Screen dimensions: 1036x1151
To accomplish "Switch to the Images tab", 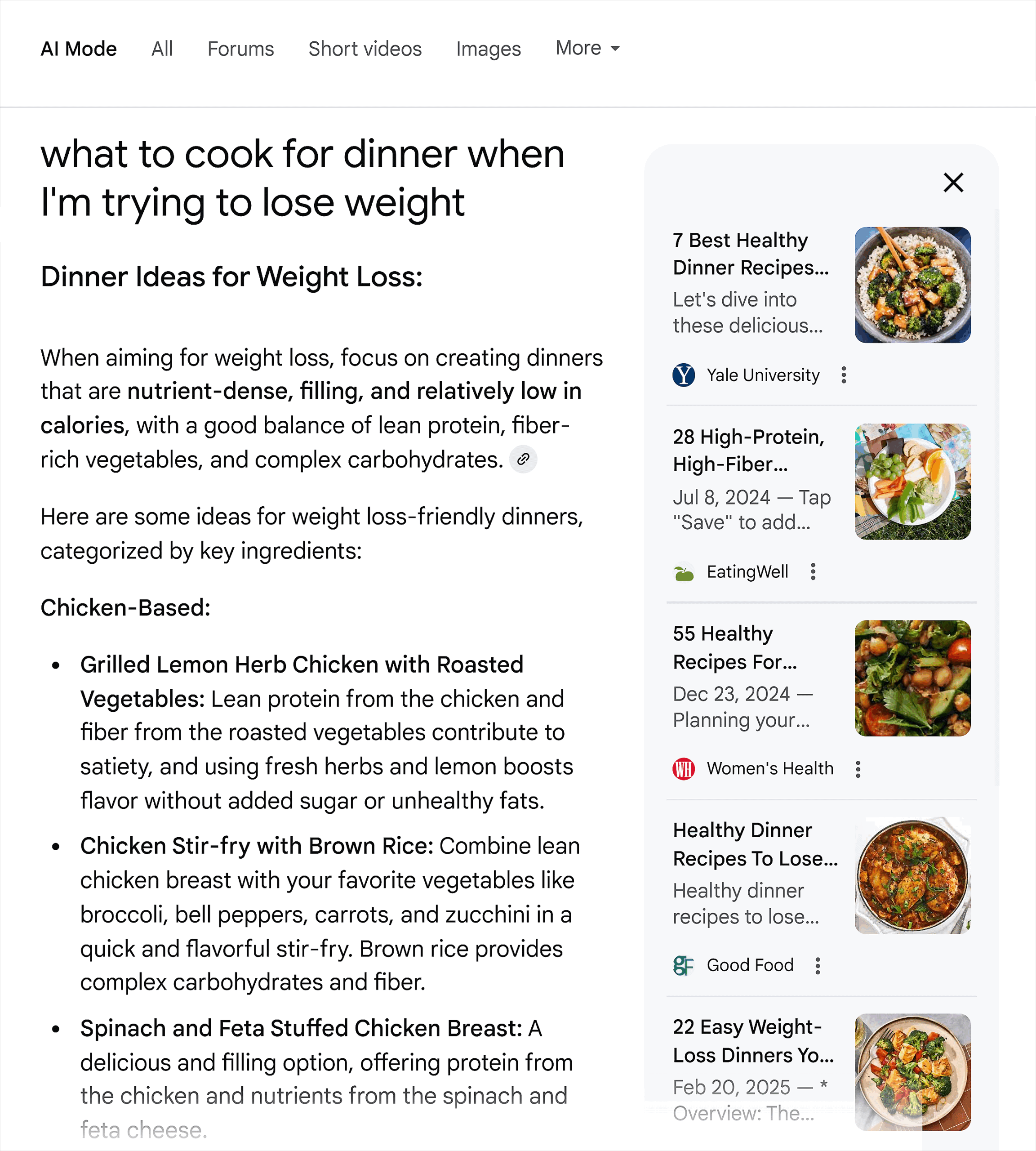I will 488,49.
